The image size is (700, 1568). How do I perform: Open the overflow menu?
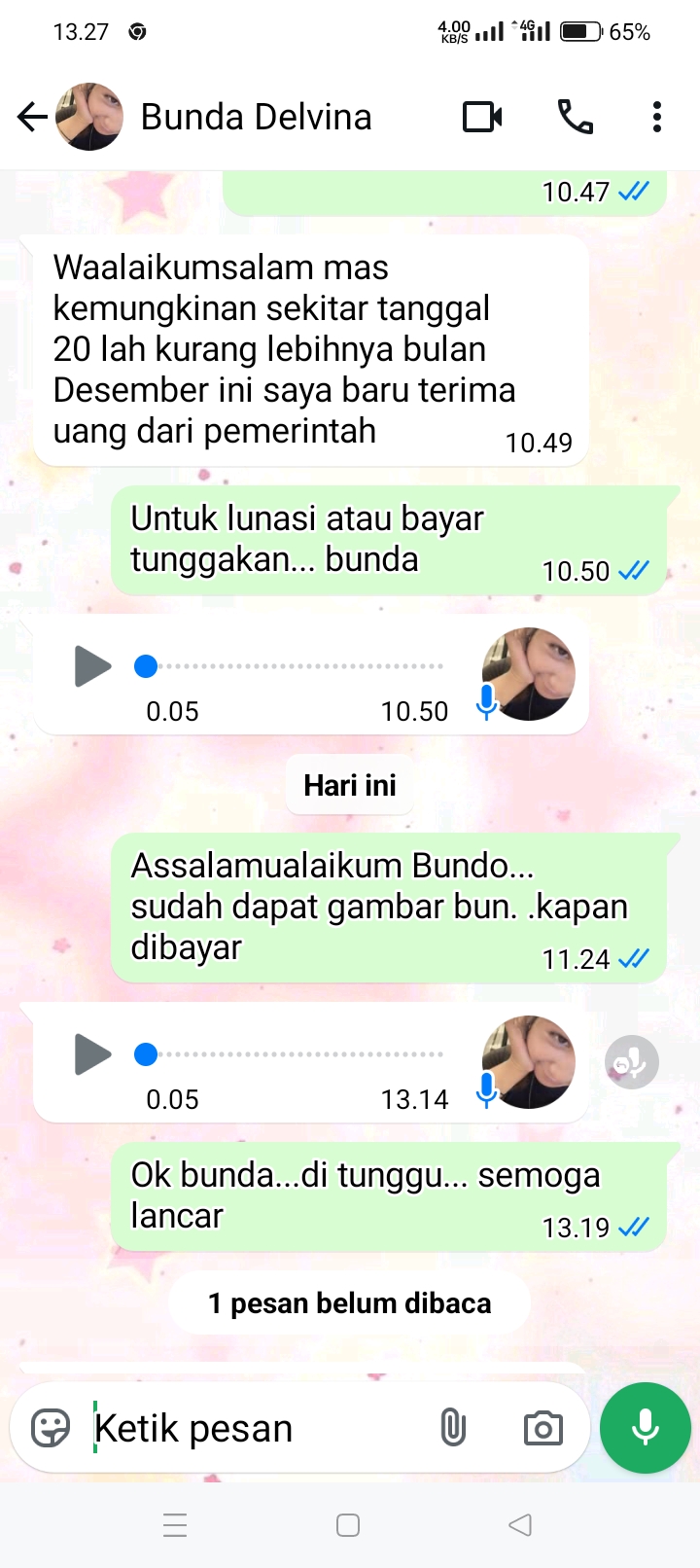point(657,118)
